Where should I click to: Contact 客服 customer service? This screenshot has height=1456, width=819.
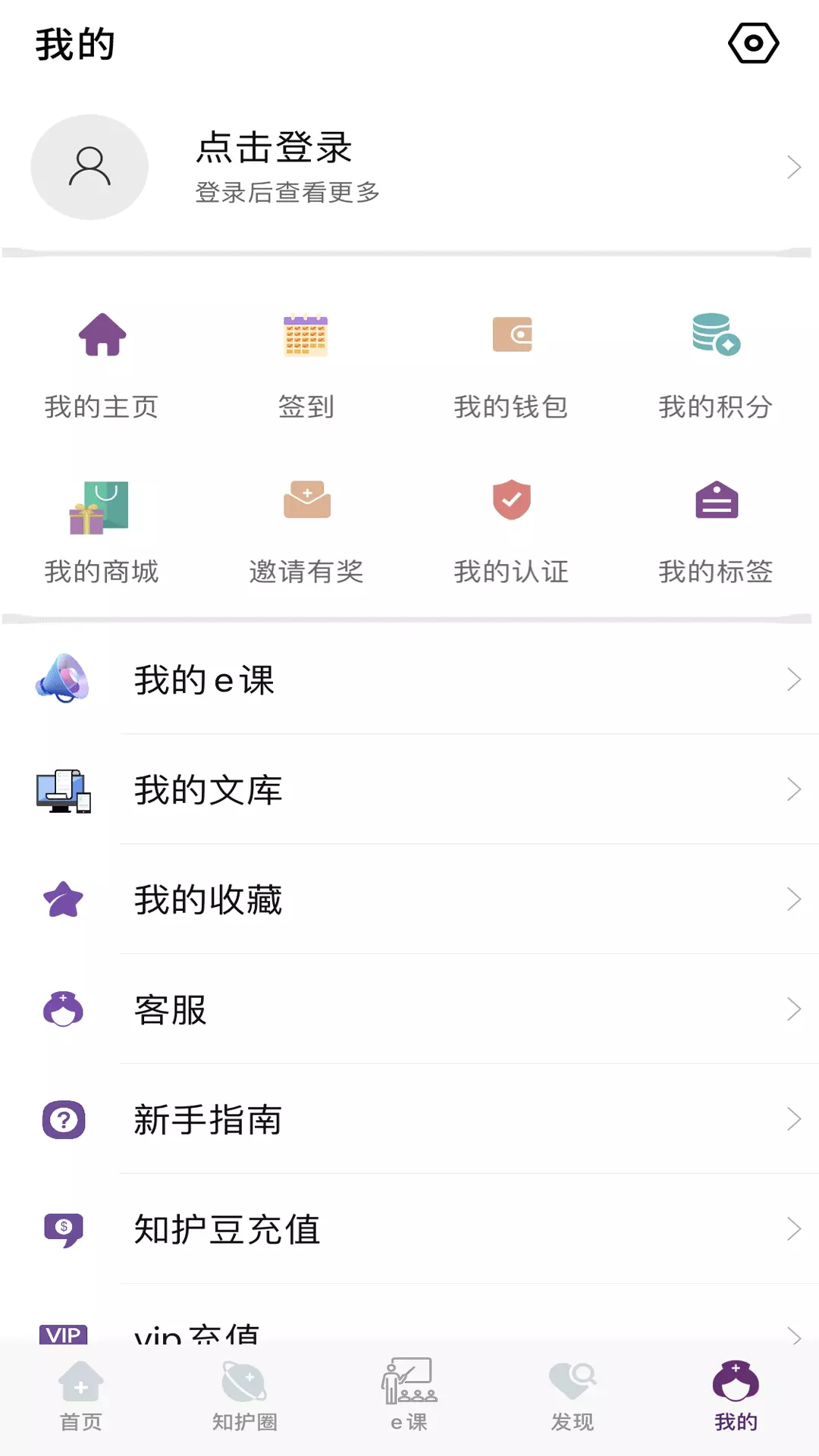point(409,1009)
